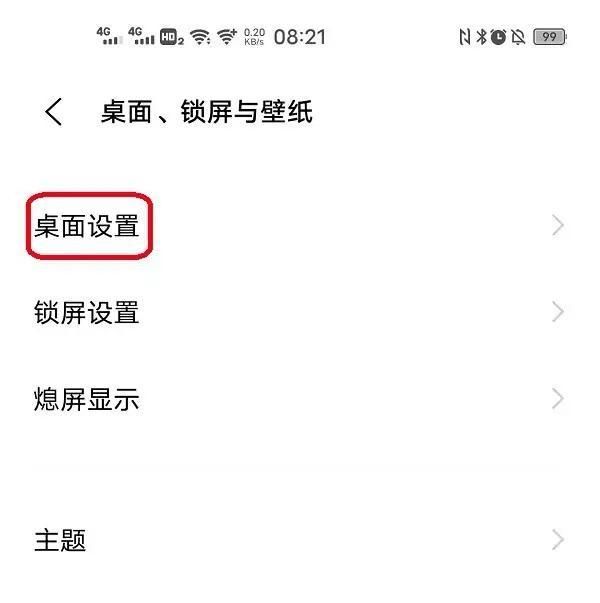600x603 pixels.
Task: Open 锁屏设置 row
Action: [87, 313]
